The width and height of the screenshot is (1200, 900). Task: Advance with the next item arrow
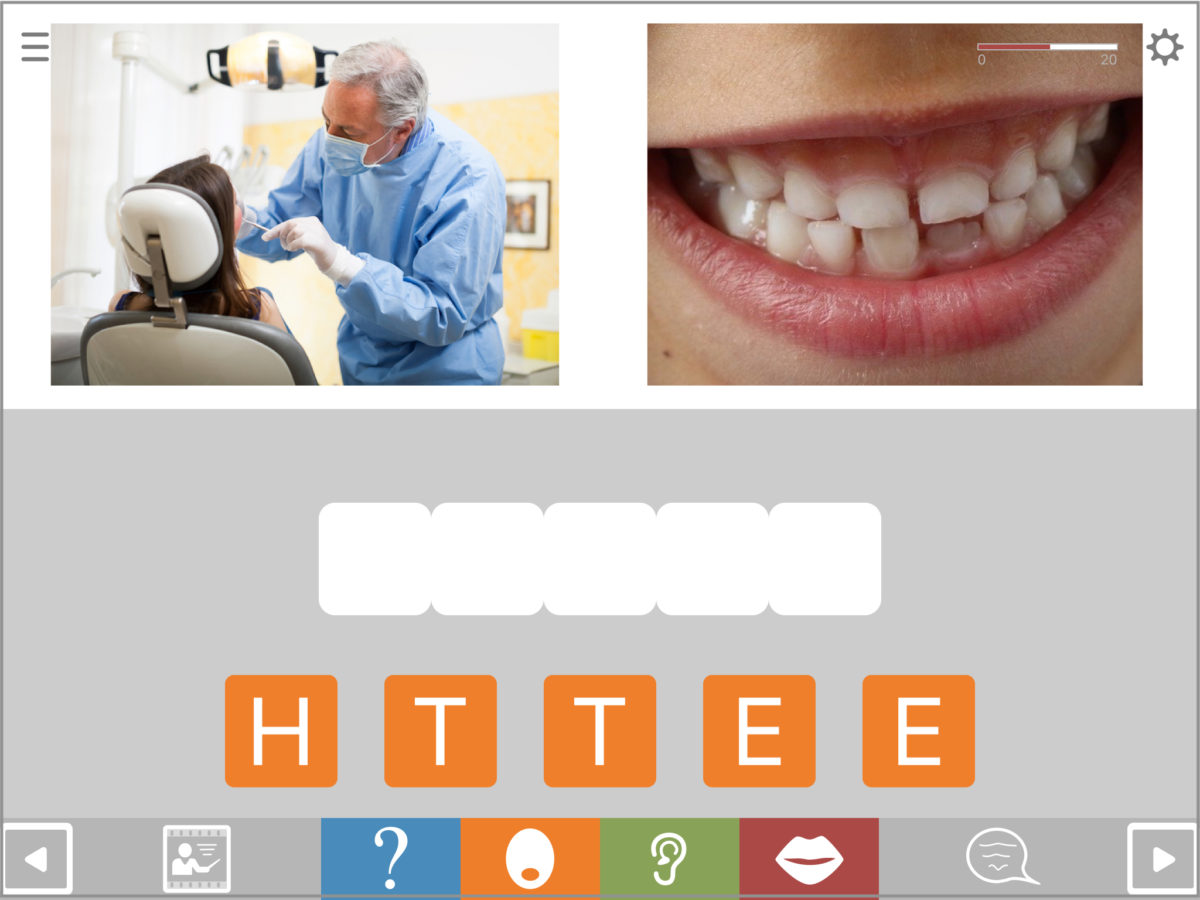(x=1162, y=858)
